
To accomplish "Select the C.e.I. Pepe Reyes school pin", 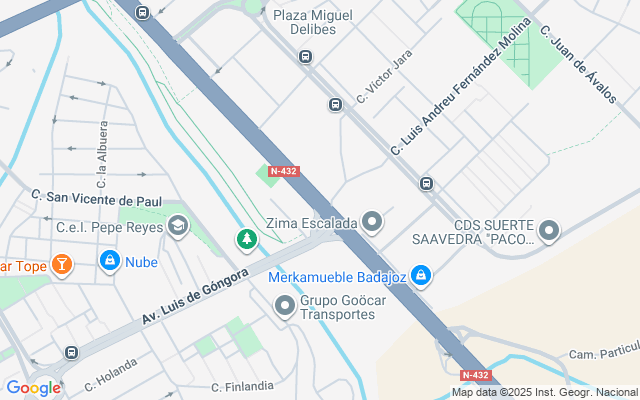I will (178, 226).
